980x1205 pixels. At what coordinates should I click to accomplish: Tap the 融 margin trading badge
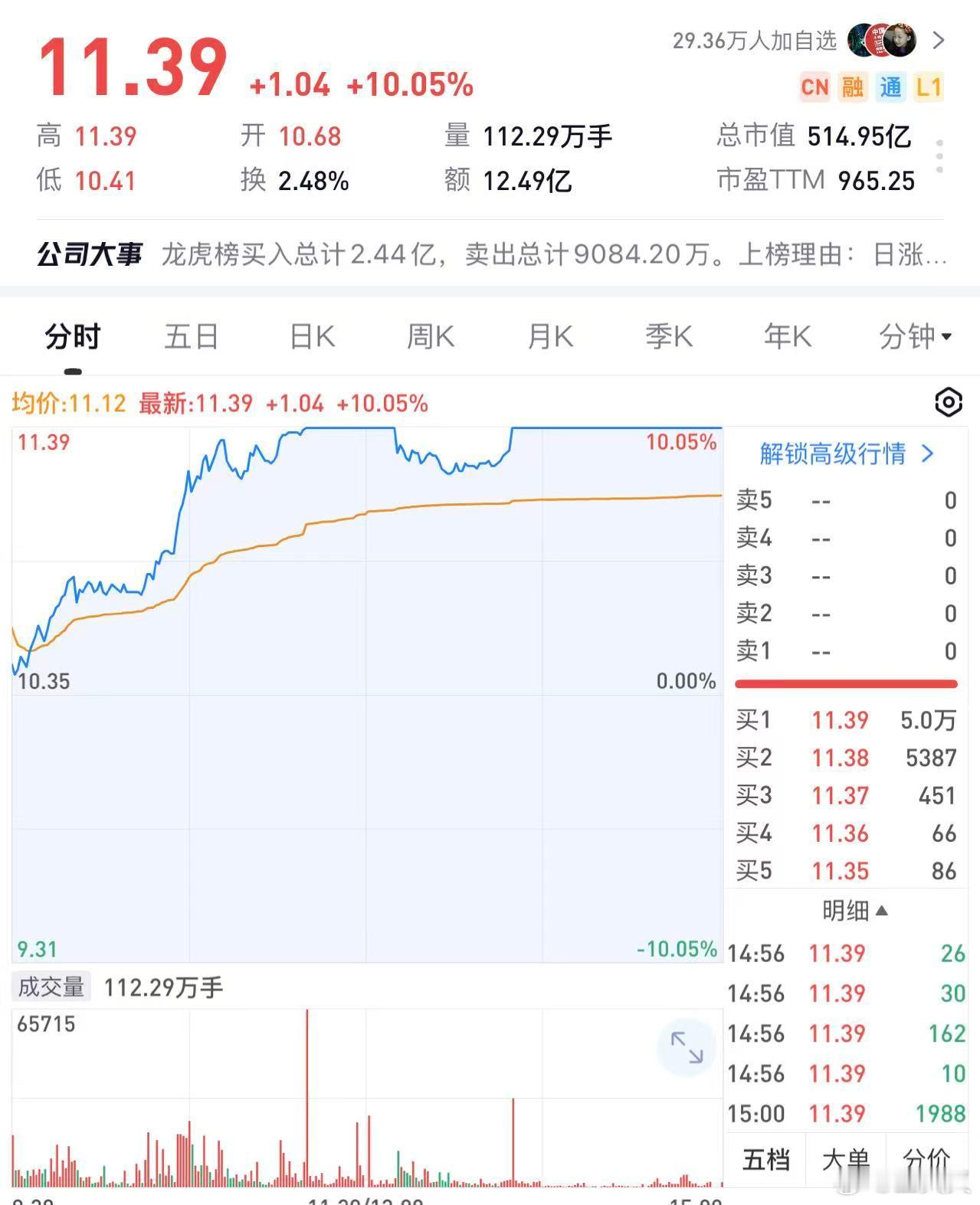853,87
